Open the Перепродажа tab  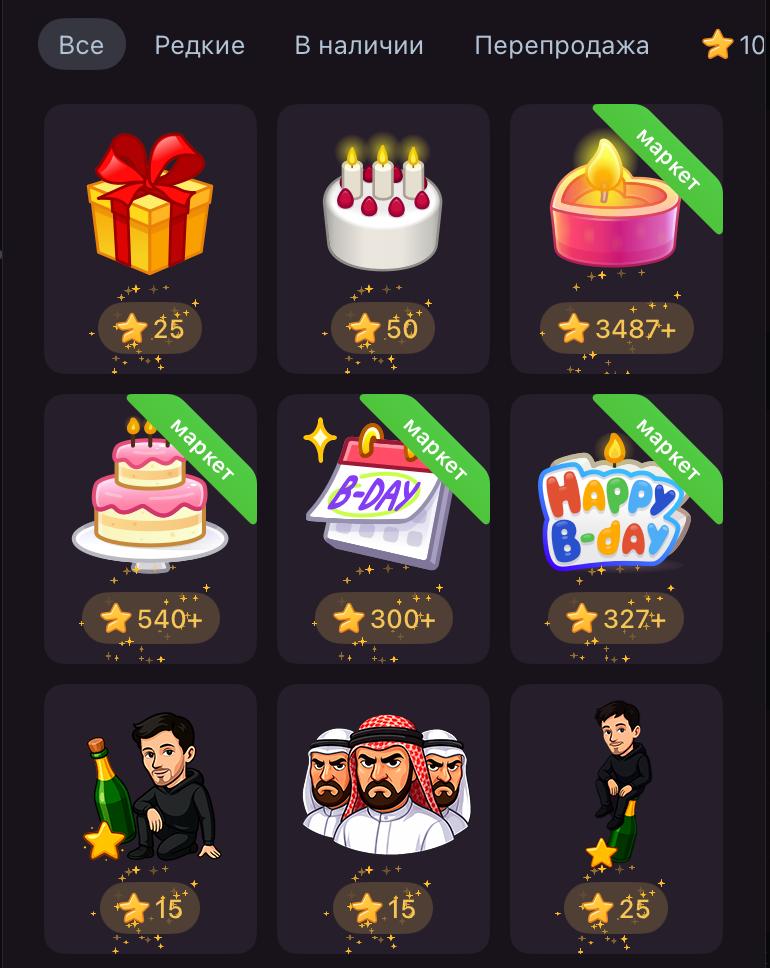click(561, 45)
